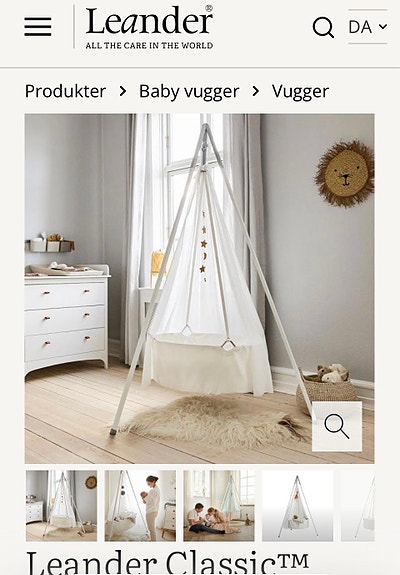Select thumbnail of family sitting on floor

pyautogui.click(x=219, y=506)
